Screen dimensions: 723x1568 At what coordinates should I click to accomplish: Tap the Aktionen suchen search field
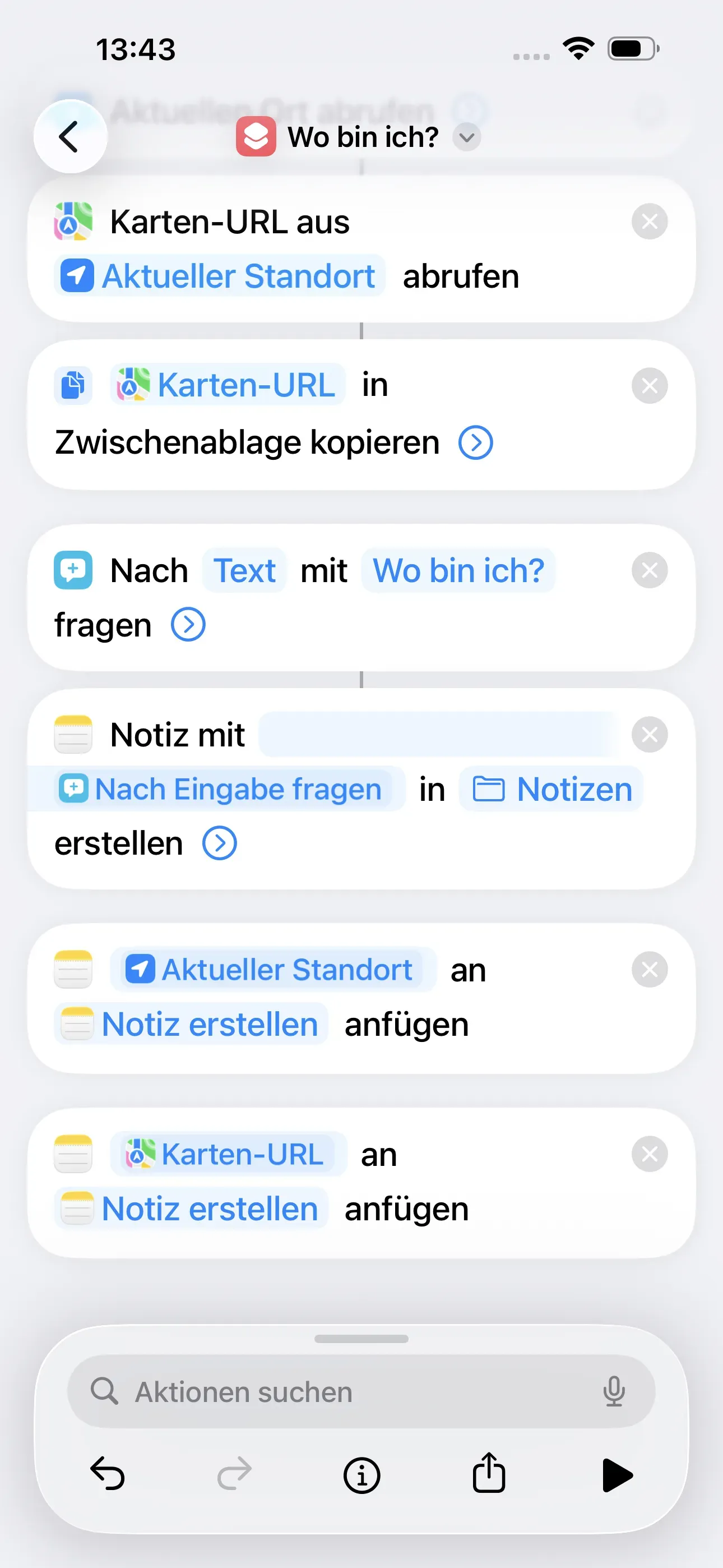[304, 1391]
